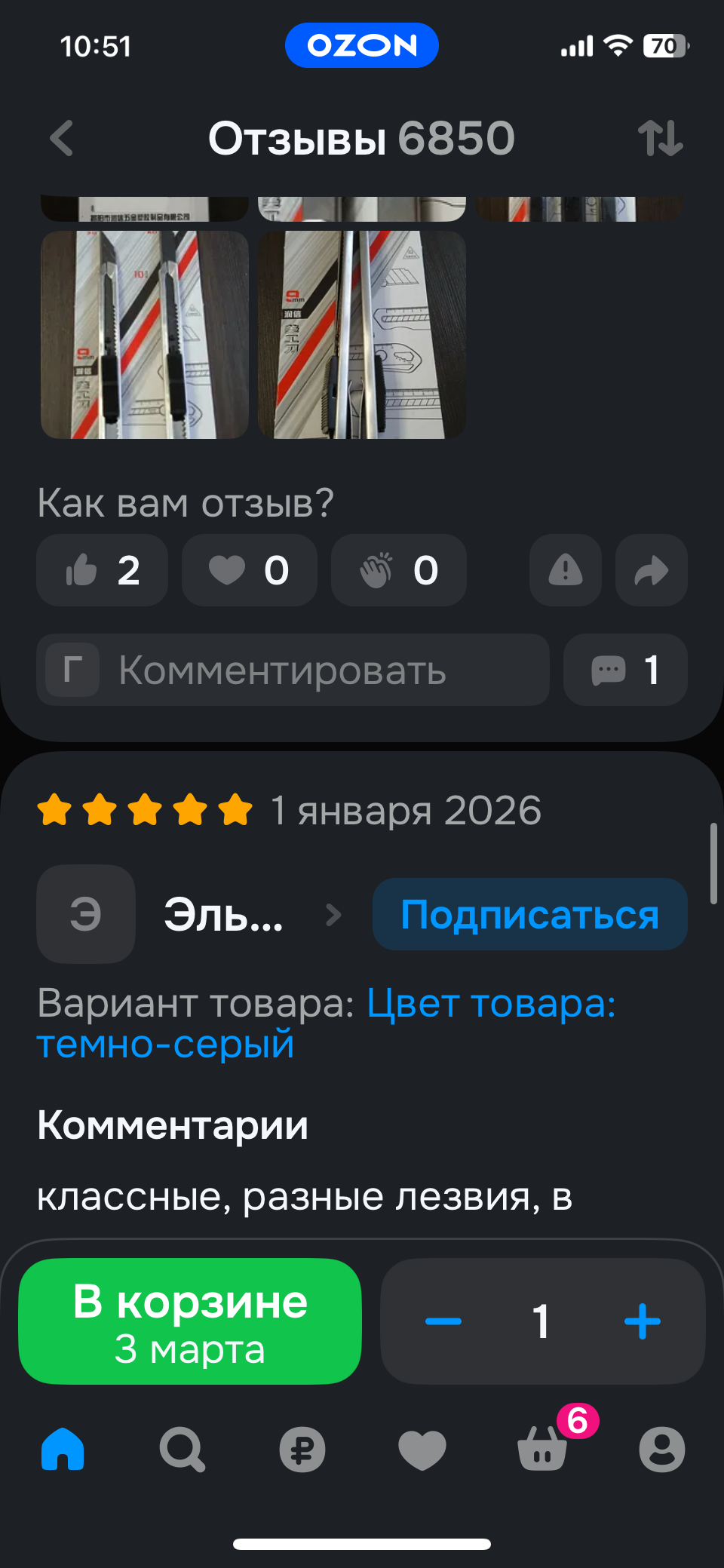Open the close-up knife review photo

click(x=362, y=335)
